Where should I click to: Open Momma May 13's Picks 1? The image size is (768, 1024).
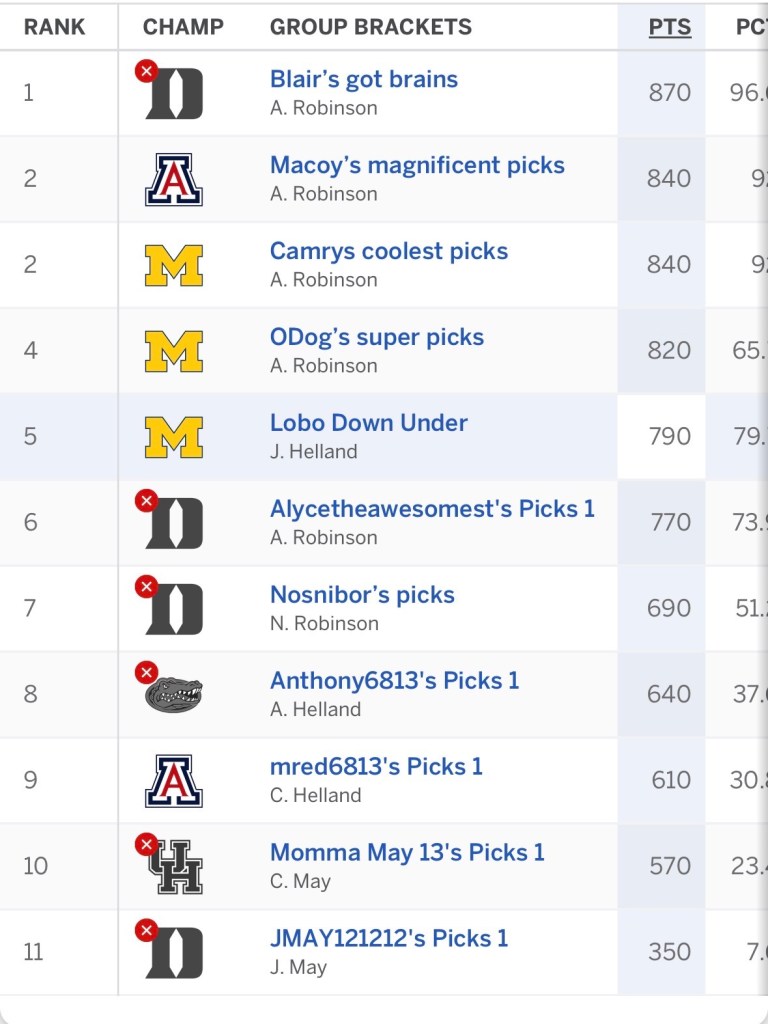(x=407, y=853)
